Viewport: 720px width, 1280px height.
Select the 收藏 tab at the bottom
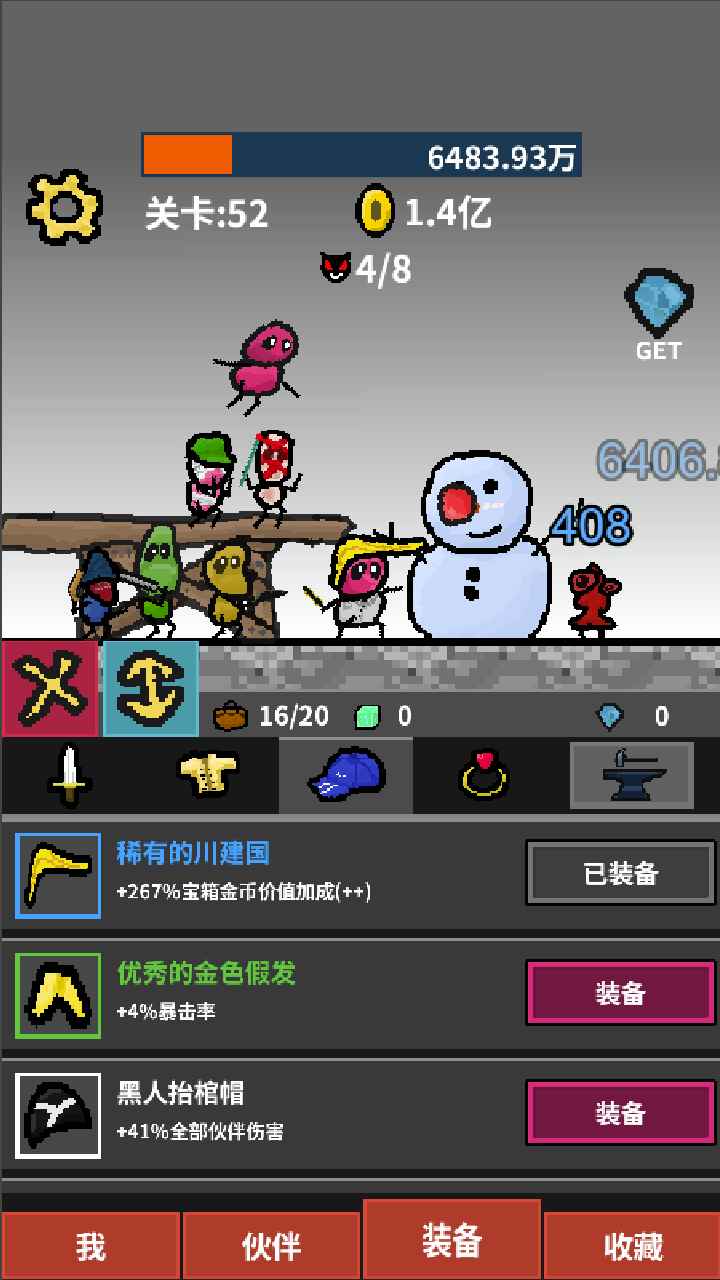pyautogui.click(x=631, y=1245)
